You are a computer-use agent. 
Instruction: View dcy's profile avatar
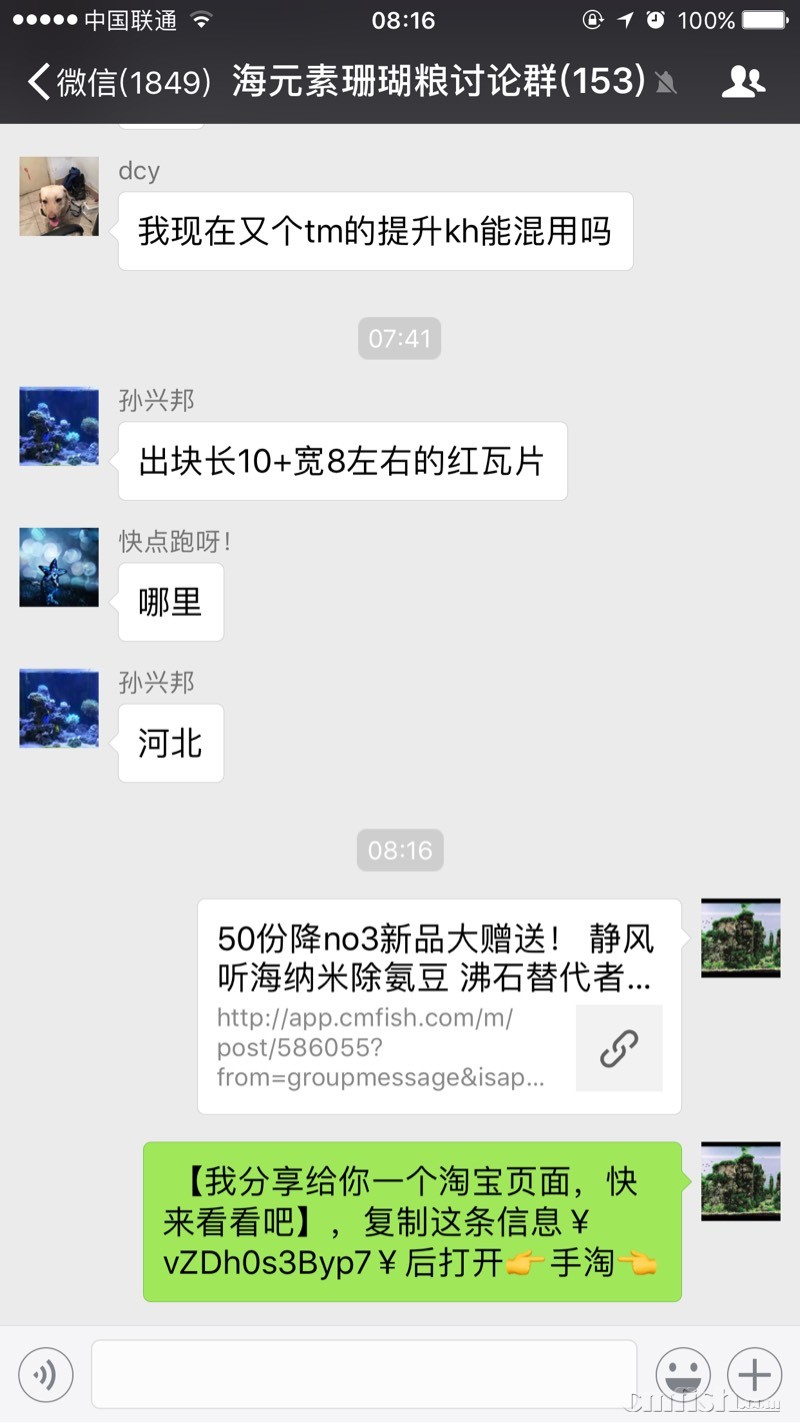pyautogui.click(x=59, y=196)
